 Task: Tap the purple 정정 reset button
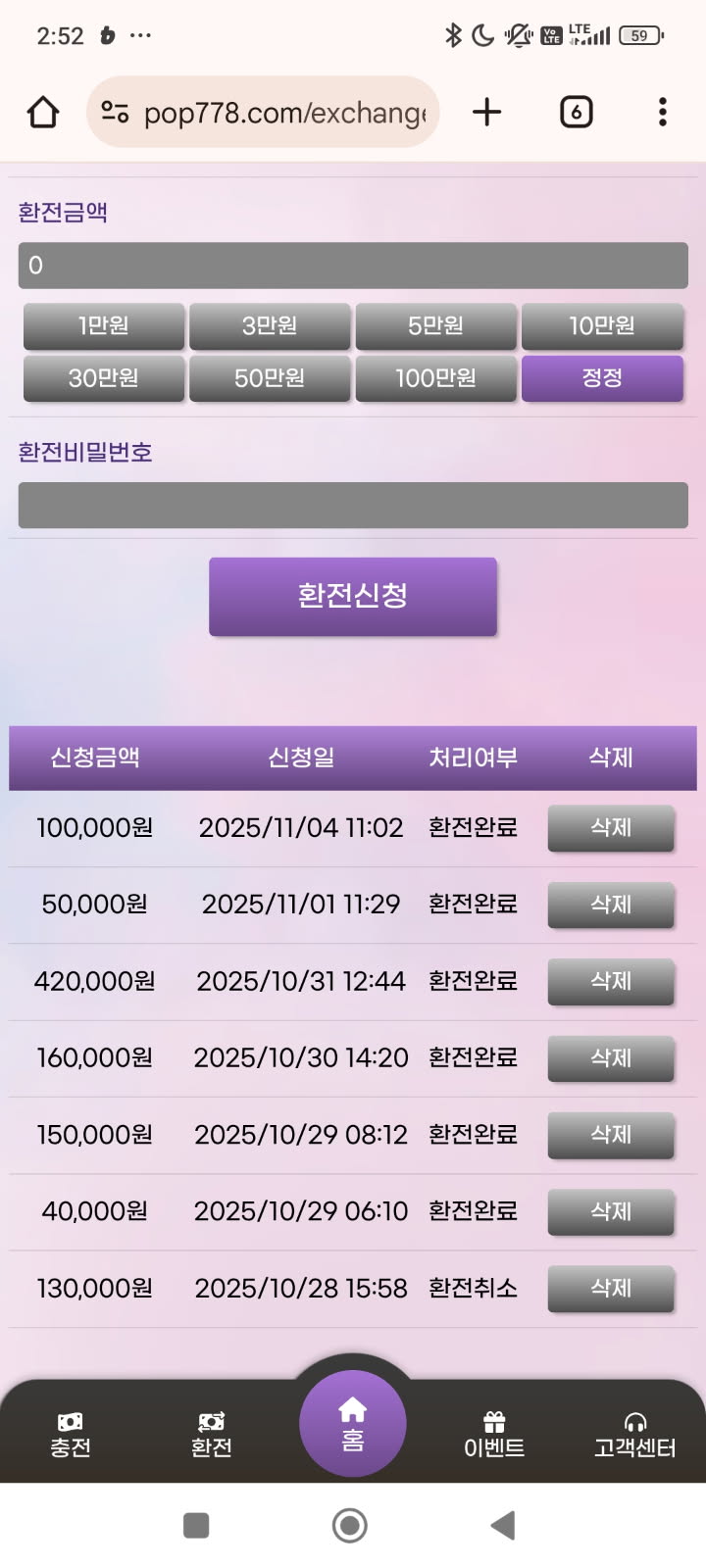coord(602,378)
